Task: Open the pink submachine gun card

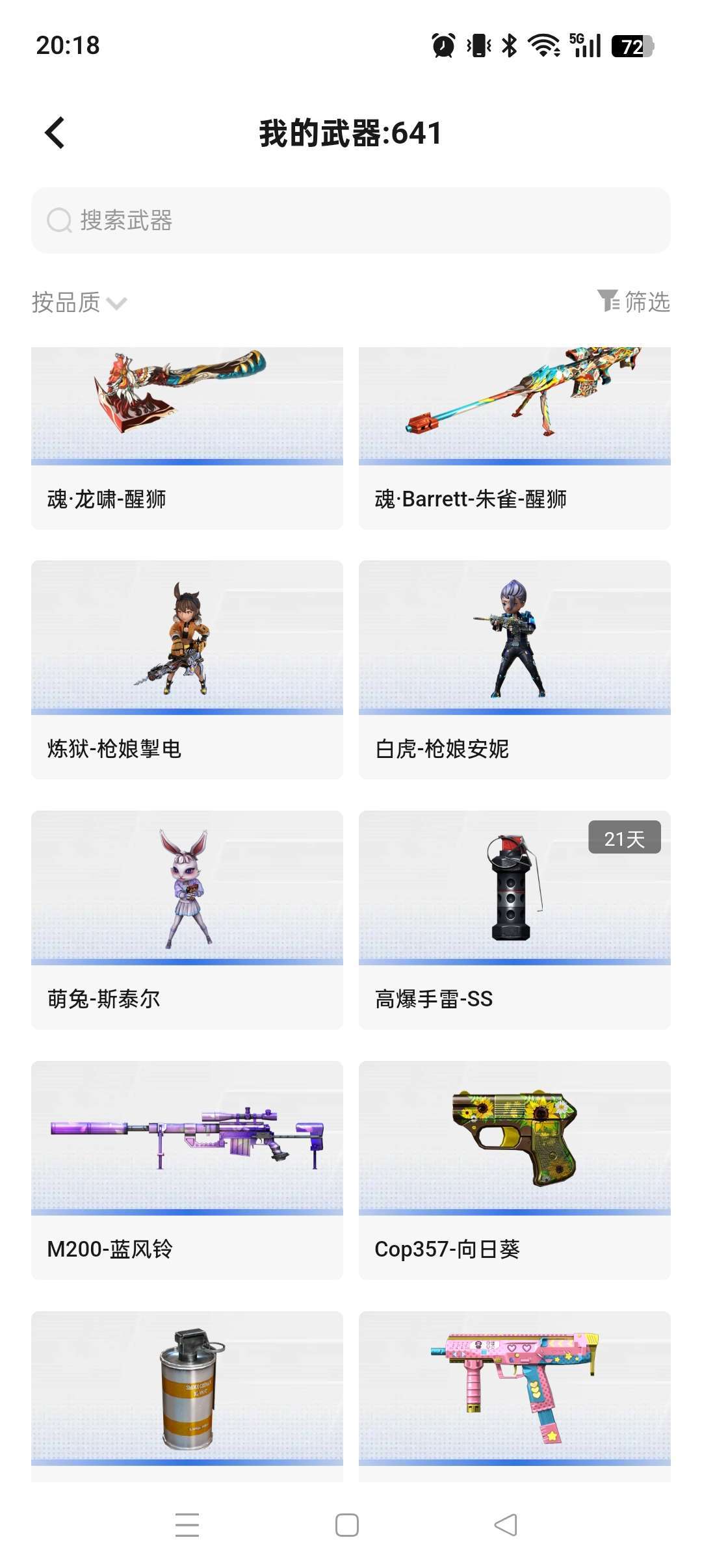Action: point(515,1391)
